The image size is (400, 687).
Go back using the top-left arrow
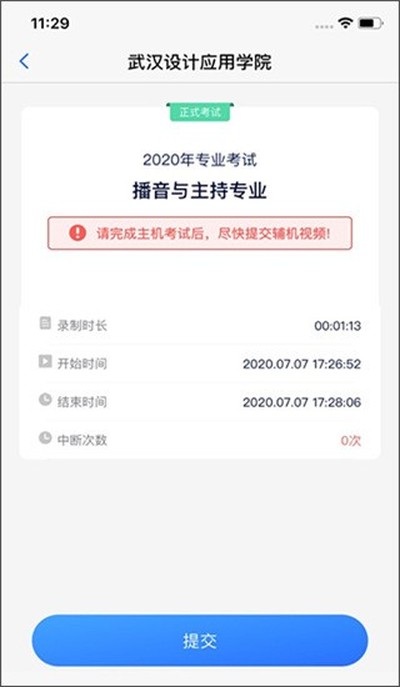tap(24, 61)
